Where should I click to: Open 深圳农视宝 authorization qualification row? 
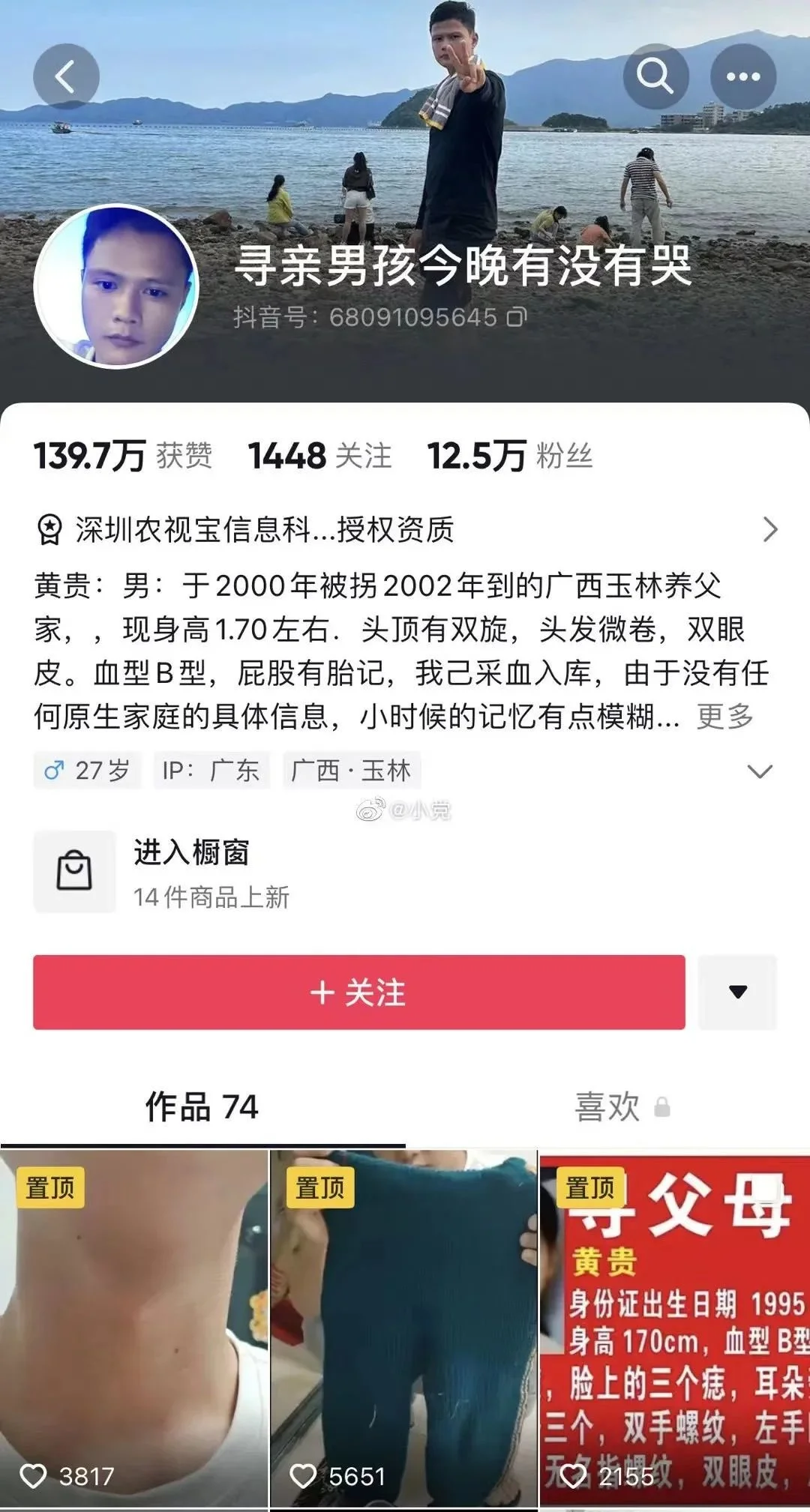click(x=405, y=529)
